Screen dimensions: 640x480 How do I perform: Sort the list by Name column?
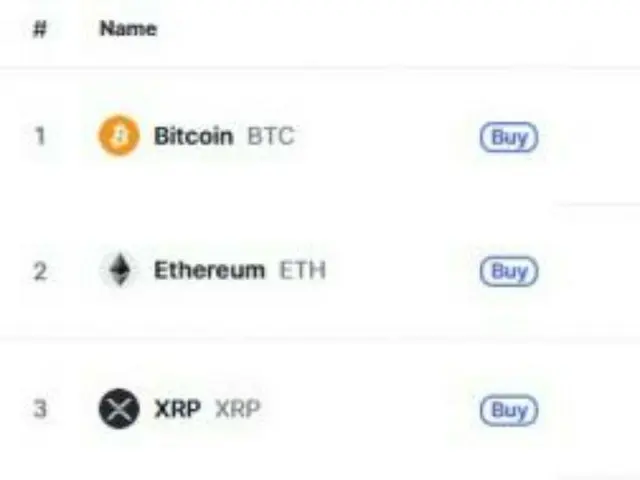click(x=128, y=29)
